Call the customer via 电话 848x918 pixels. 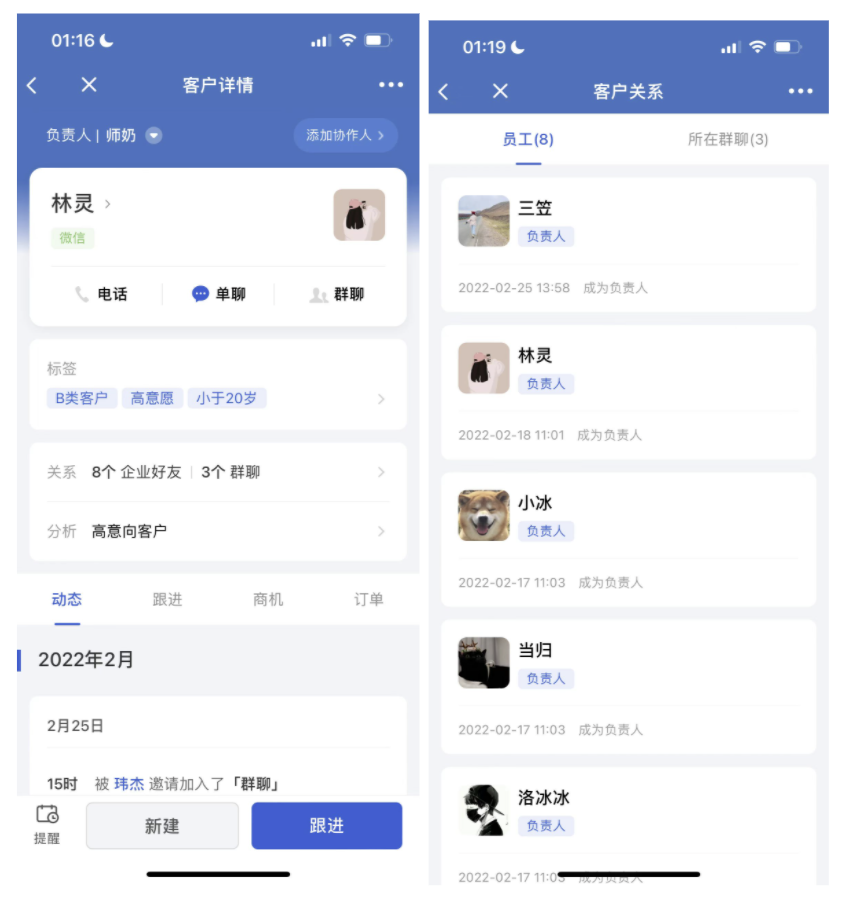pos(101,294)
